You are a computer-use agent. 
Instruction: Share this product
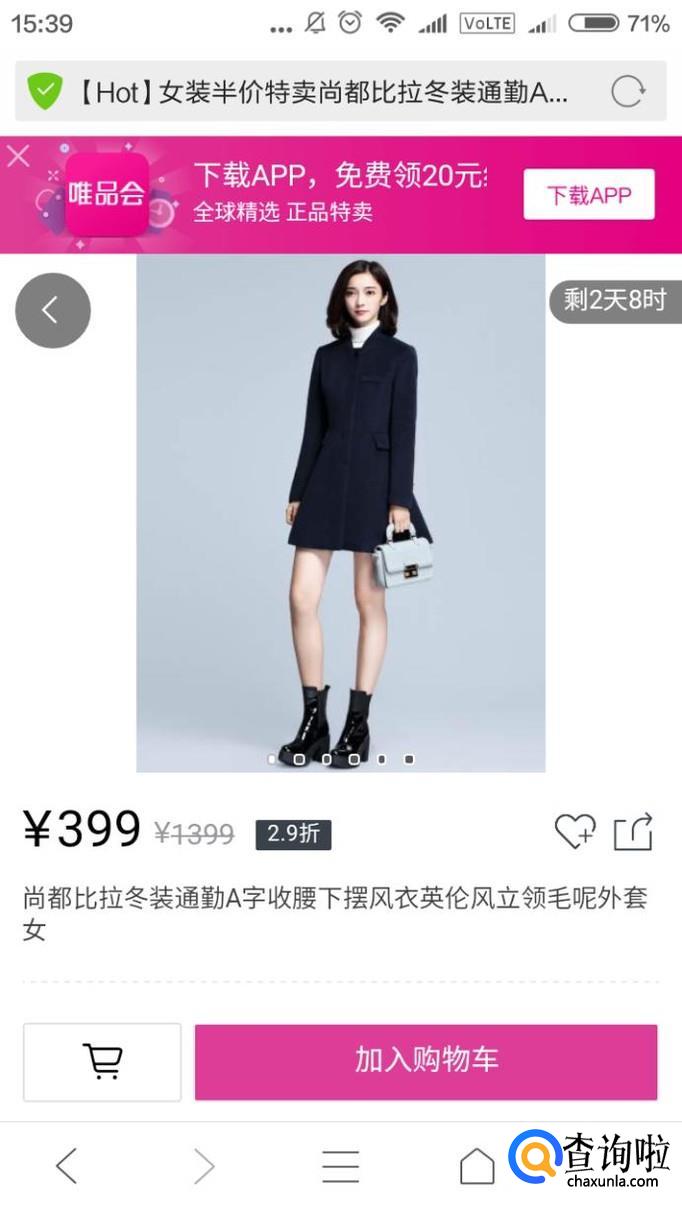click(634, 832)
